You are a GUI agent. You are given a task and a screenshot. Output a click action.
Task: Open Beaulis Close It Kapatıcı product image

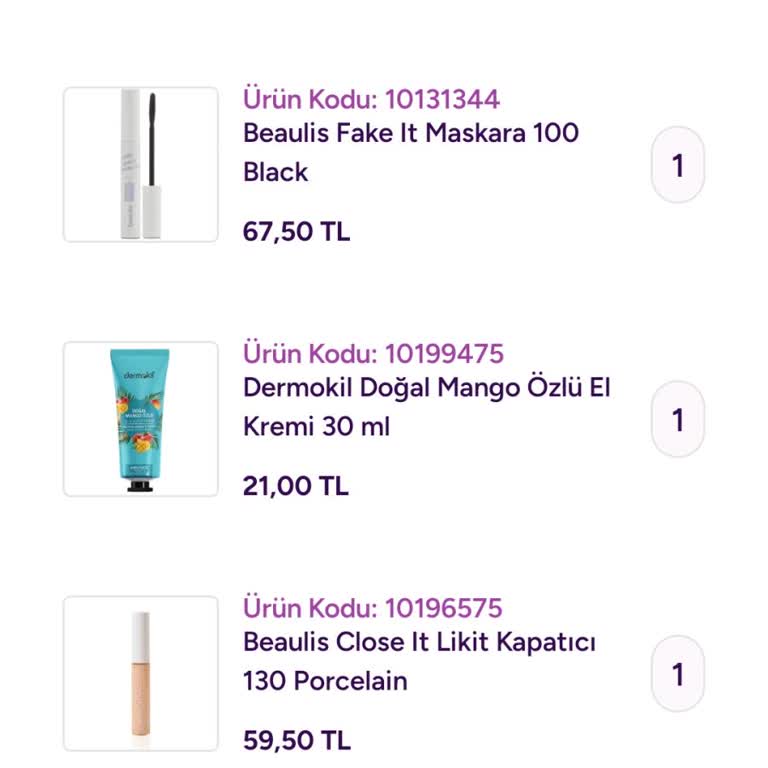(x=140, y=673)
